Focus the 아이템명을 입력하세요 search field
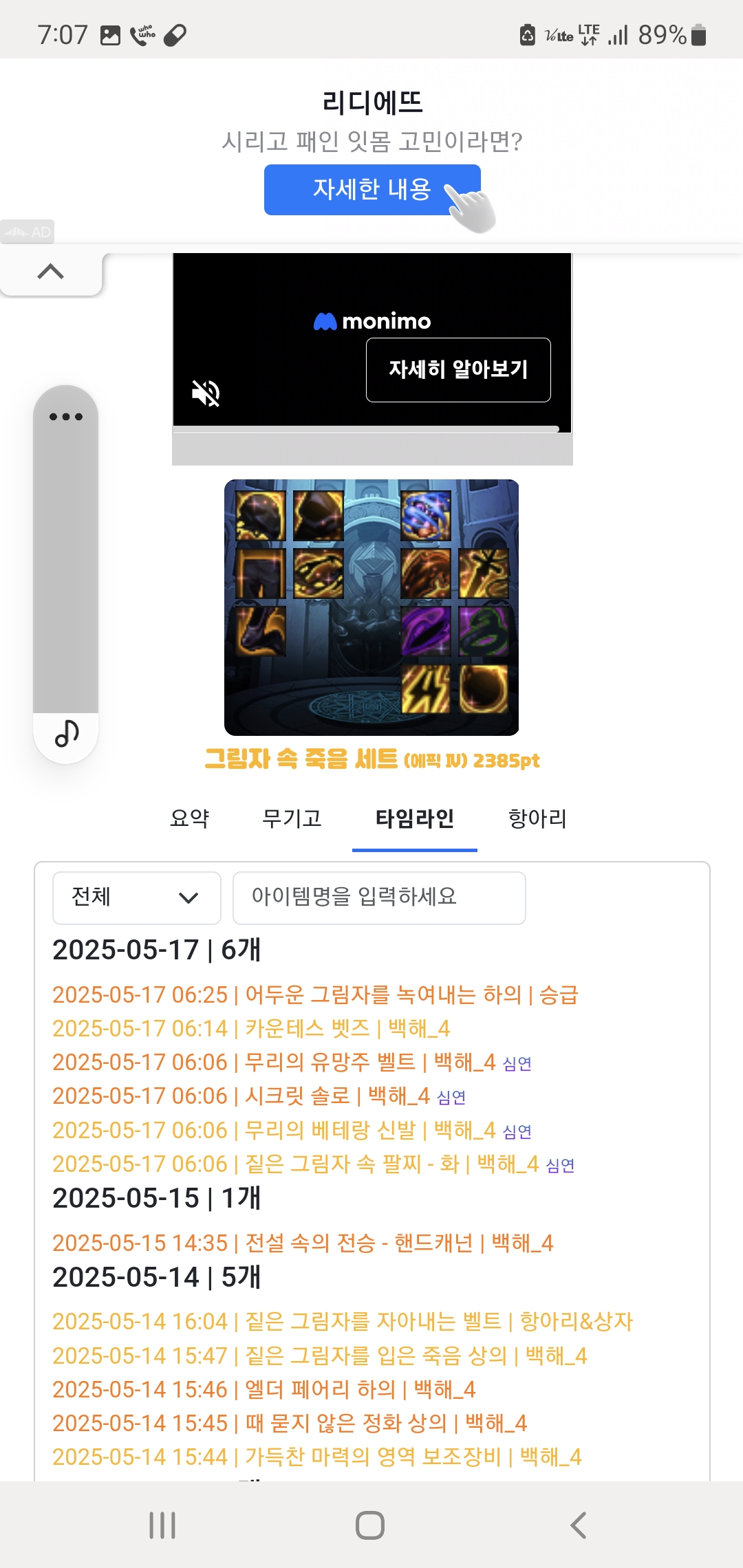 click(379, 897)
